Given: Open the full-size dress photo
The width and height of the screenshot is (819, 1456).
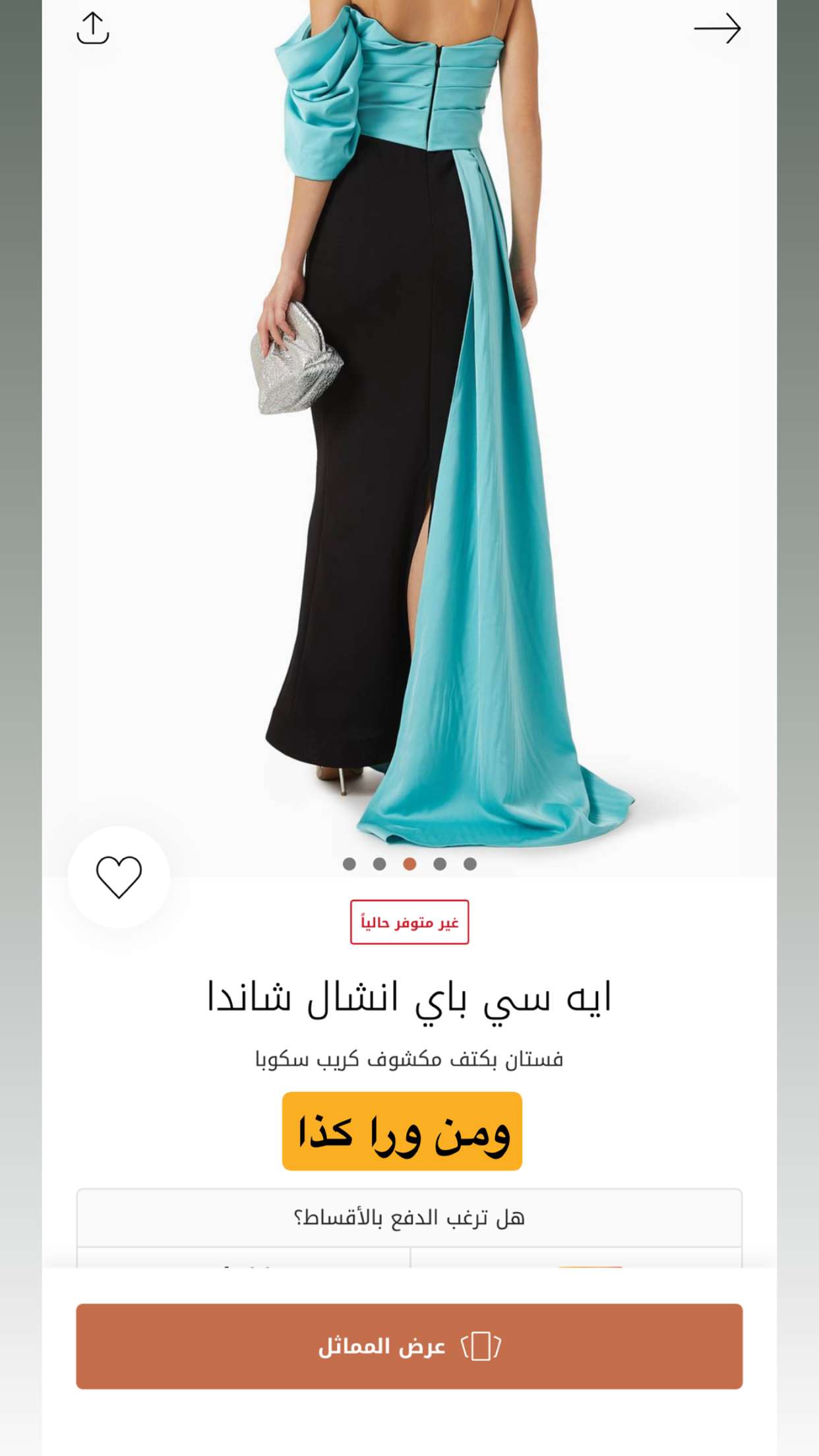Looking at the screenshot, I should (409, 429).
